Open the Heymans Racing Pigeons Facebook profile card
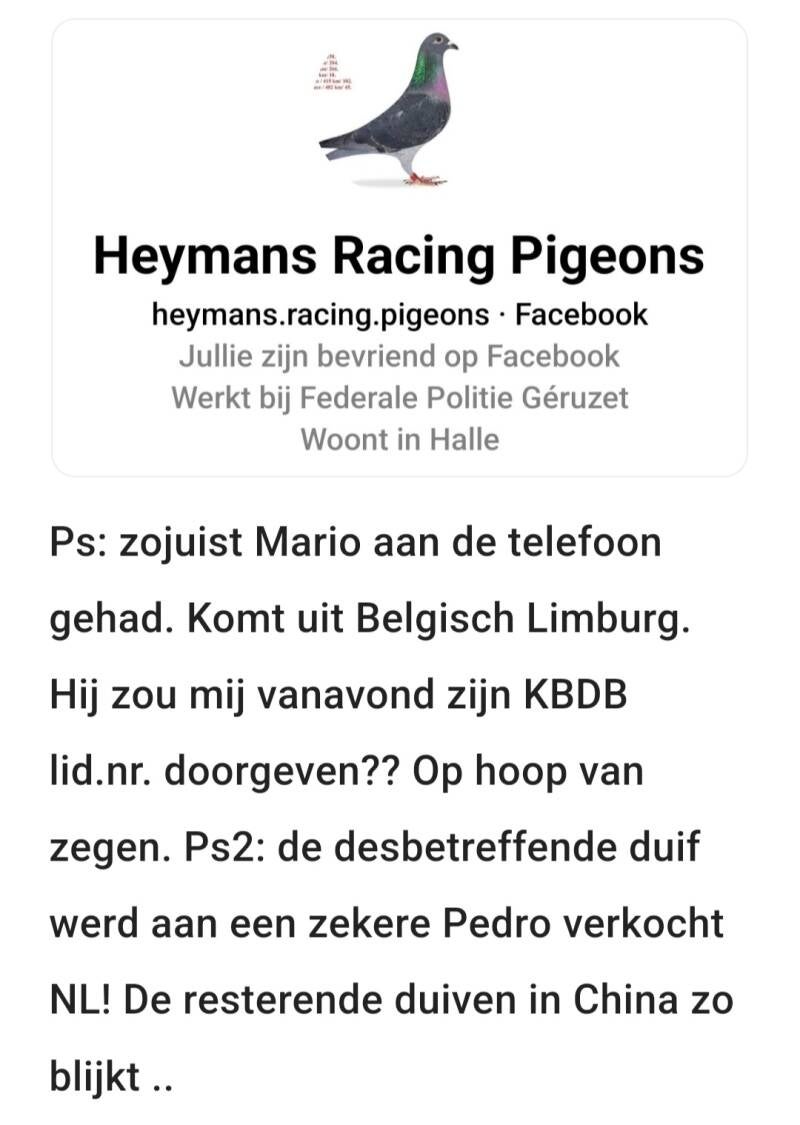 pyautogui.click(x=399, y=256)
